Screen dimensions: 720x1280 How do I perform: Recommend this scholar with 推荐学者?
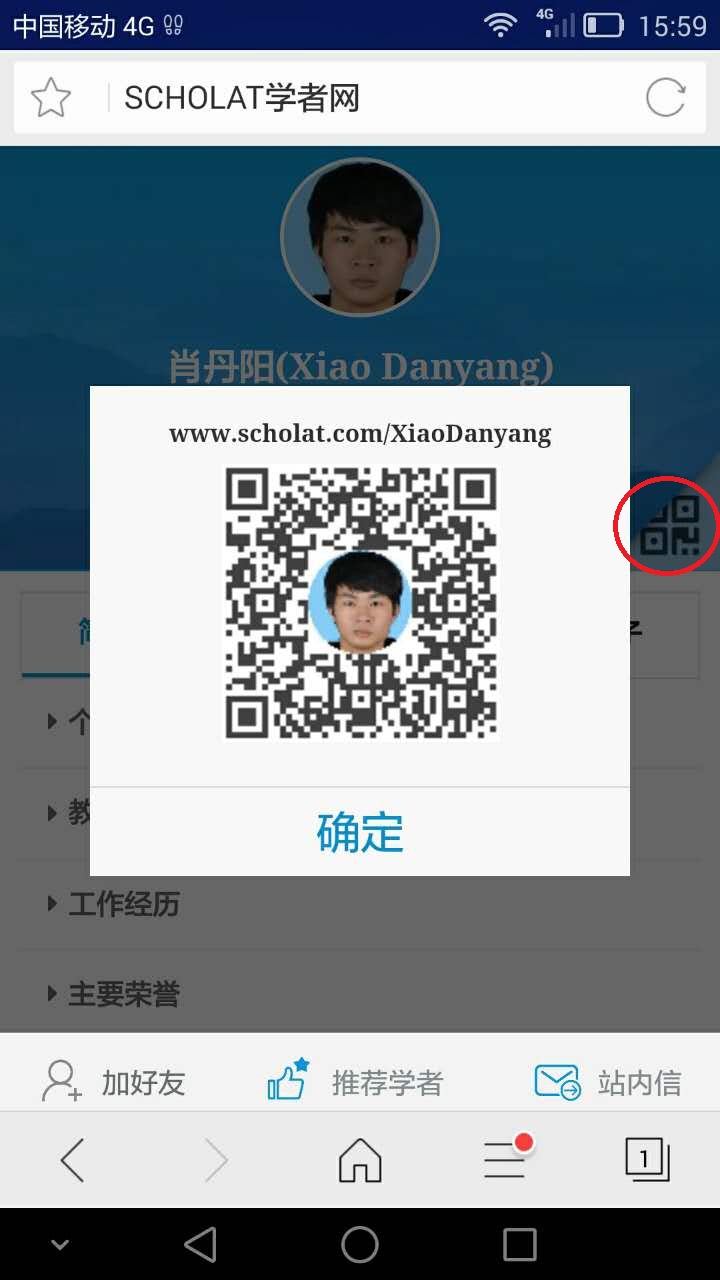click(x=356, y=1082)
